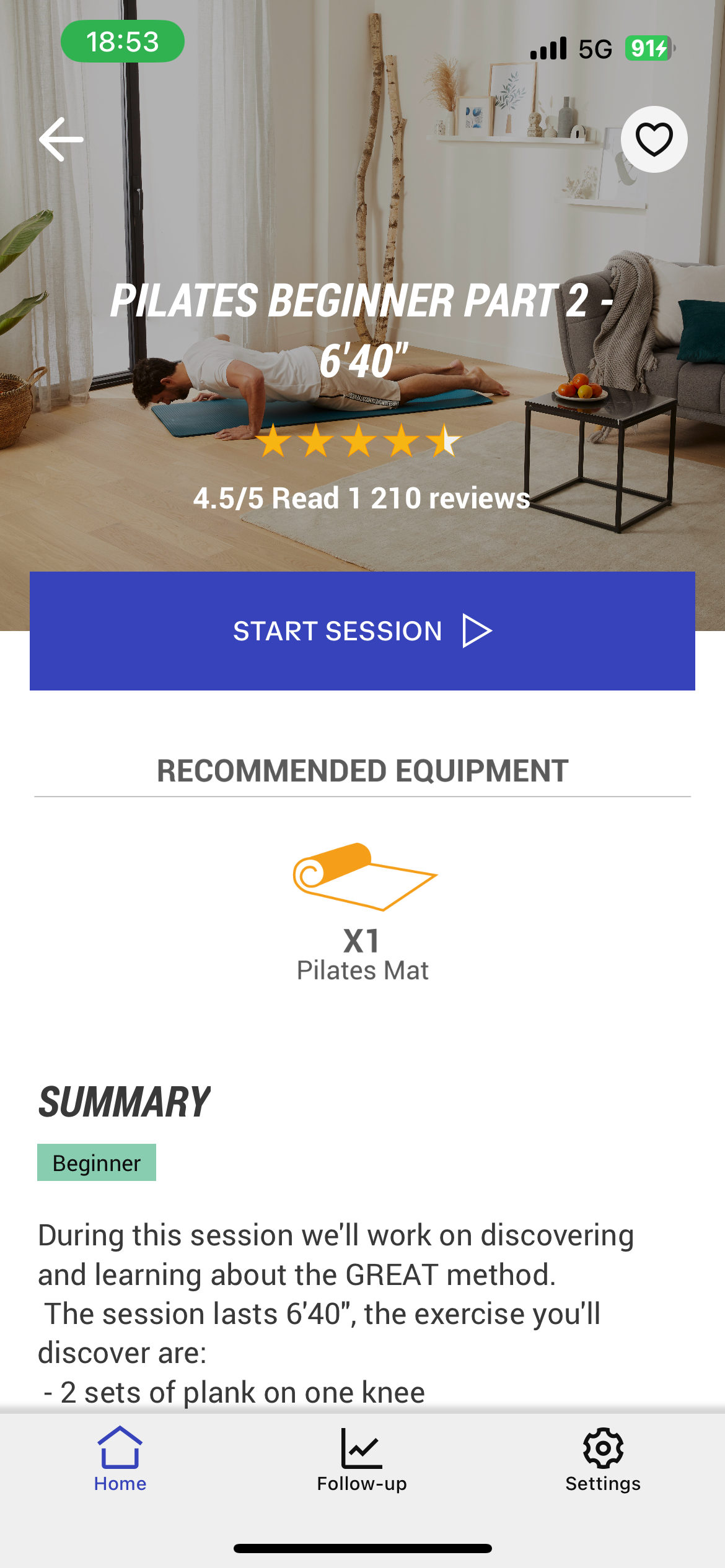The width and height of the screenshot is (725, 1568).
Task: Switch to the Home tab
Action: [120, 1458]
